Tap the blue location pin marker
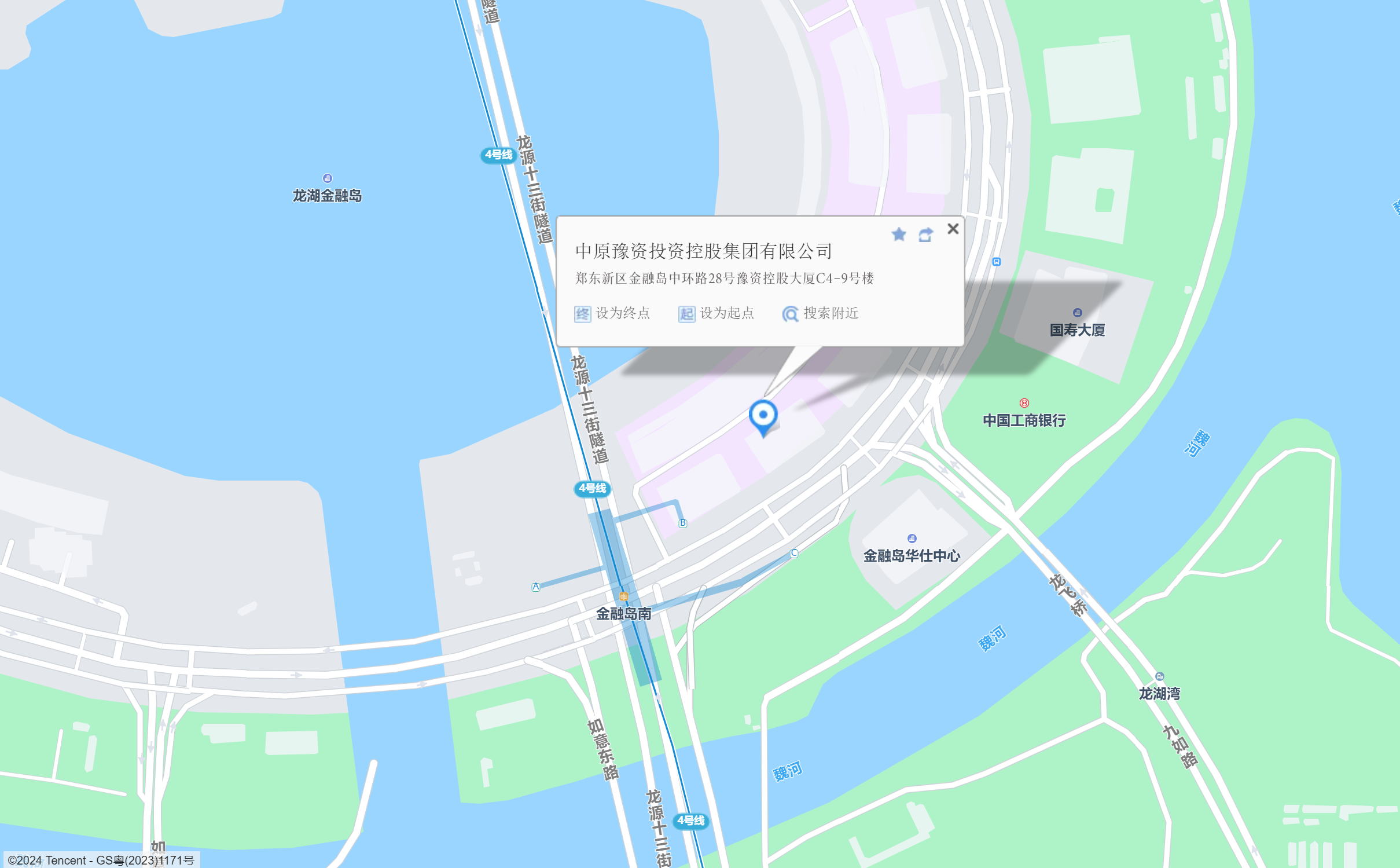This screenshot has height=868, width=1400. coord(763,416)
